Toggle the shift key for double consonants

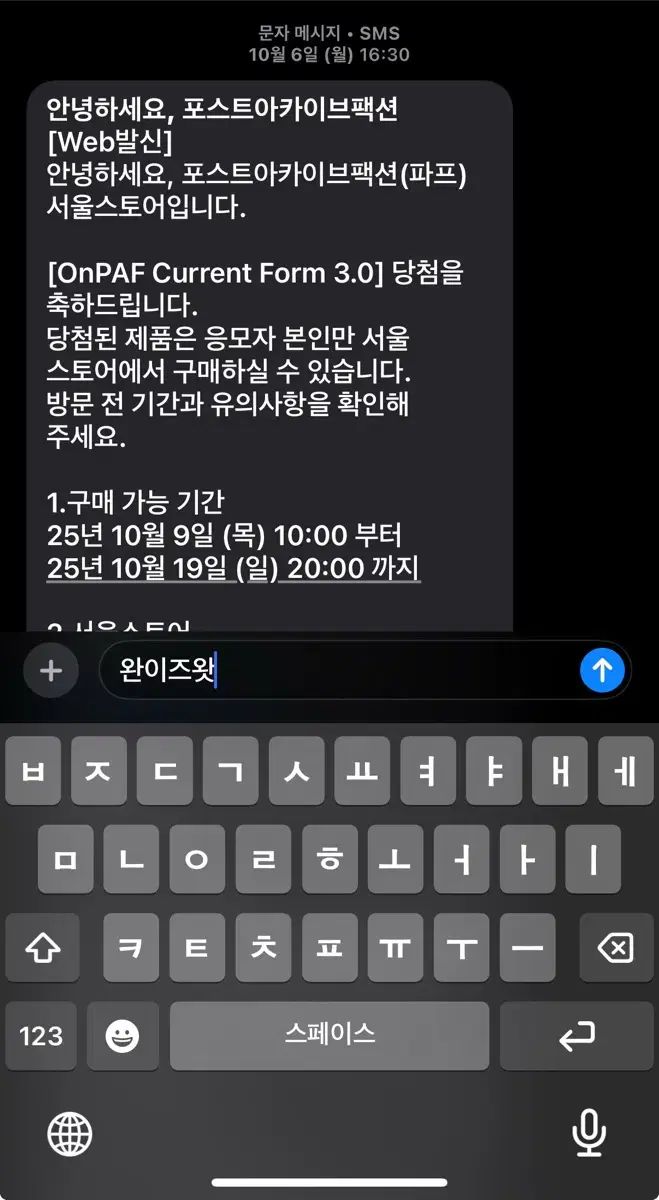tap(41, 948)
